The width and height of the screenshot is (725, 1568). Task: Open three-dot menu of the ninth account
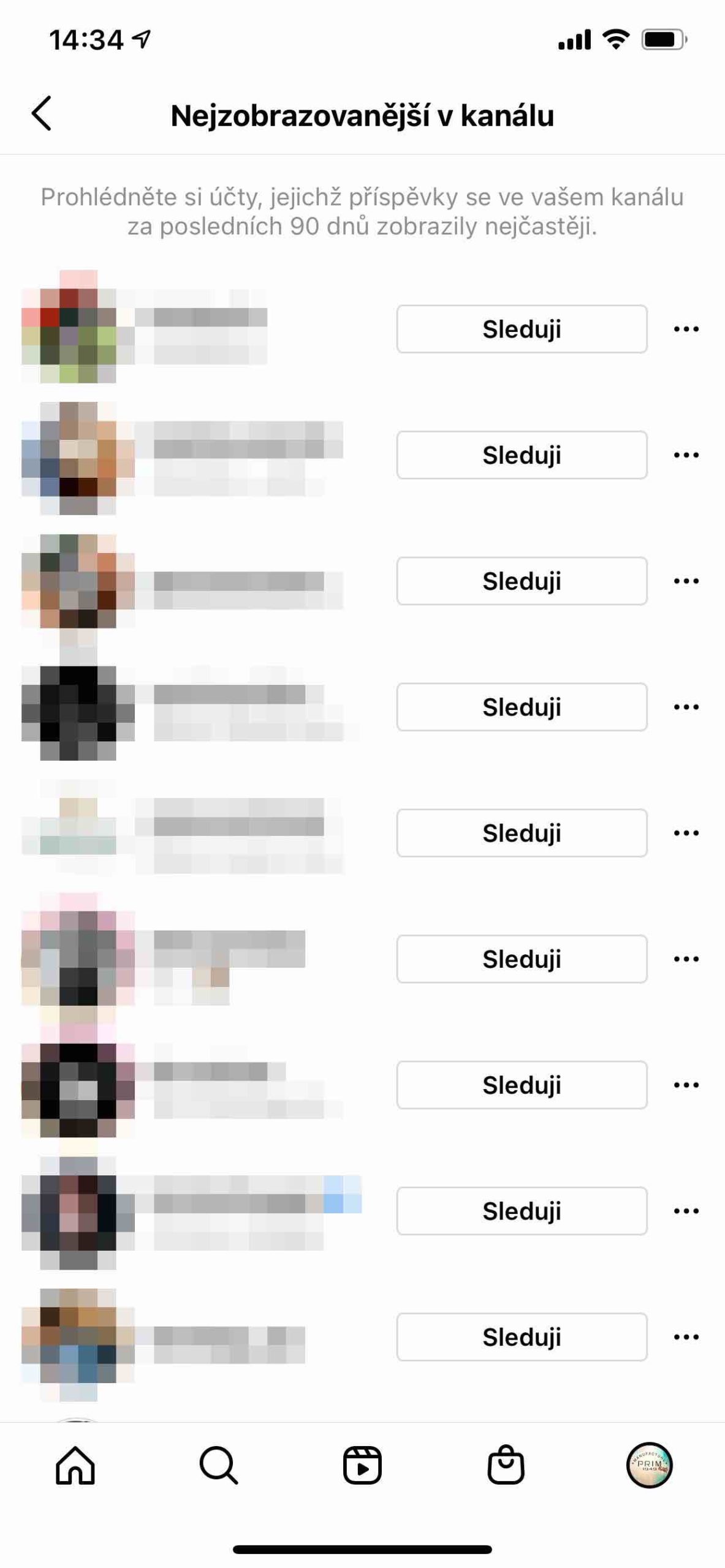(x=686, y=1337)
